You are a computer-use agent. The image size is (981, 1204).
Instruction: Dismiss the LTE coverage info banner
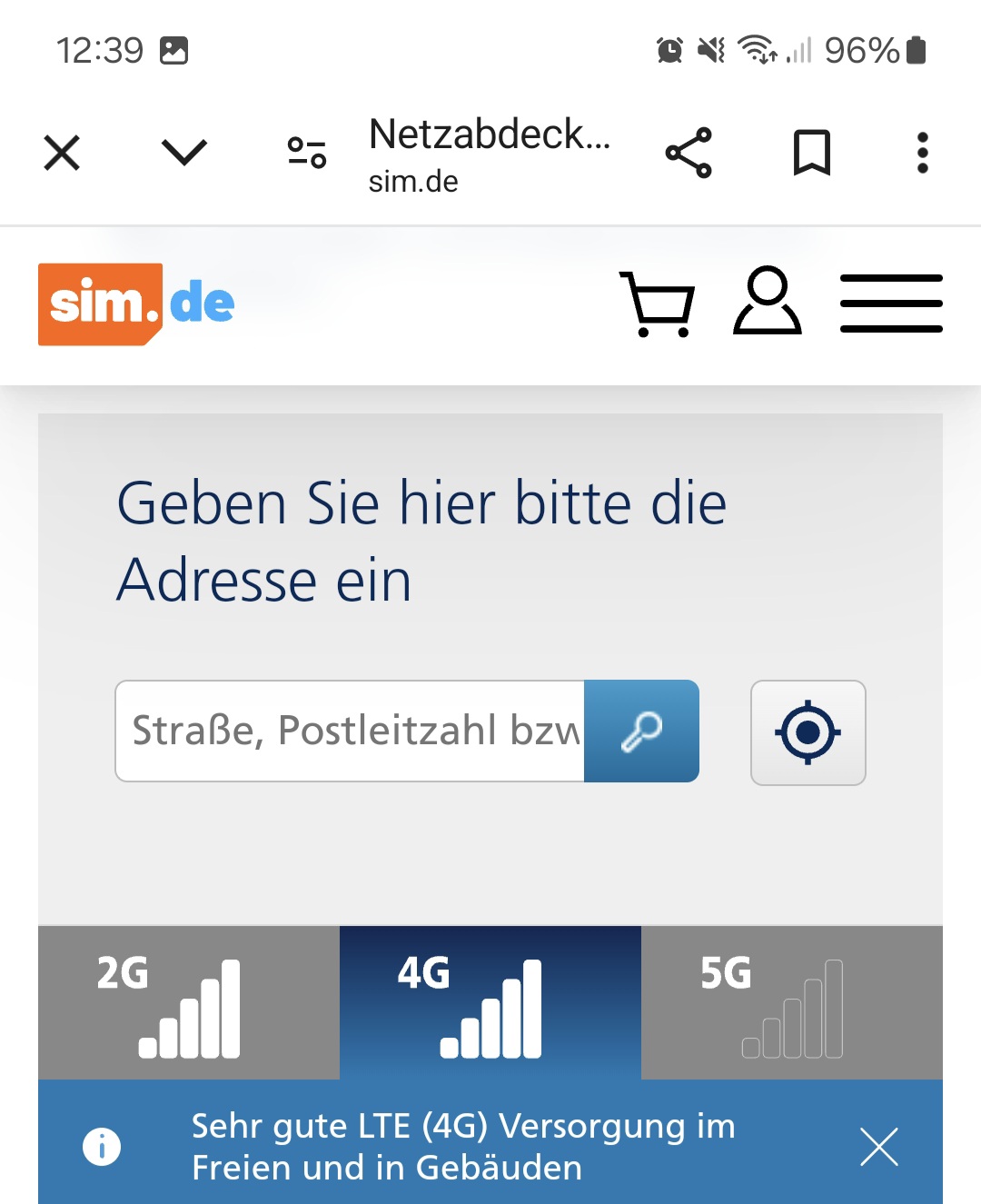(x=878, y=1147)
